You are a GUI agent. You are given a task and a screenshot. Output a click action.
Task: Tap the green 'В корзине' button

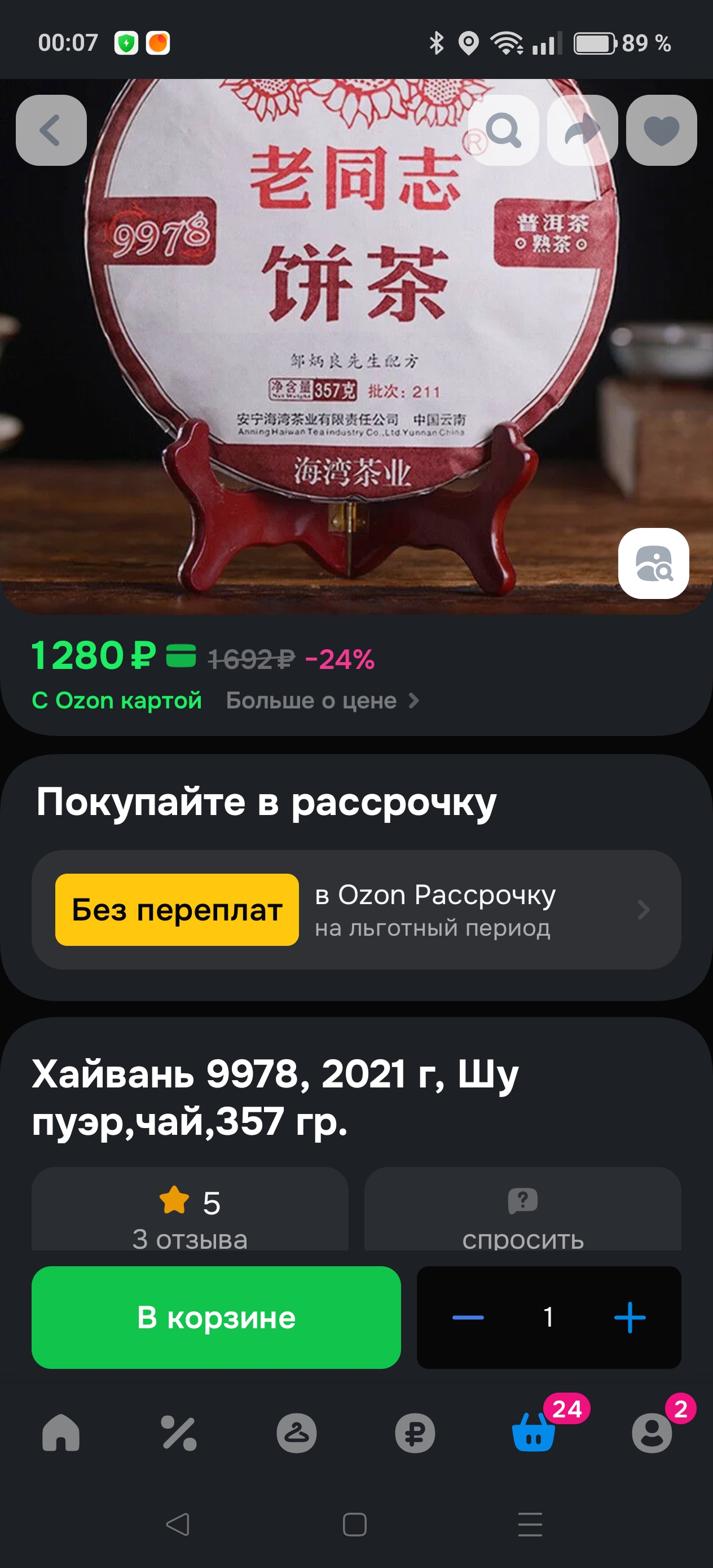coord(216,1318)
